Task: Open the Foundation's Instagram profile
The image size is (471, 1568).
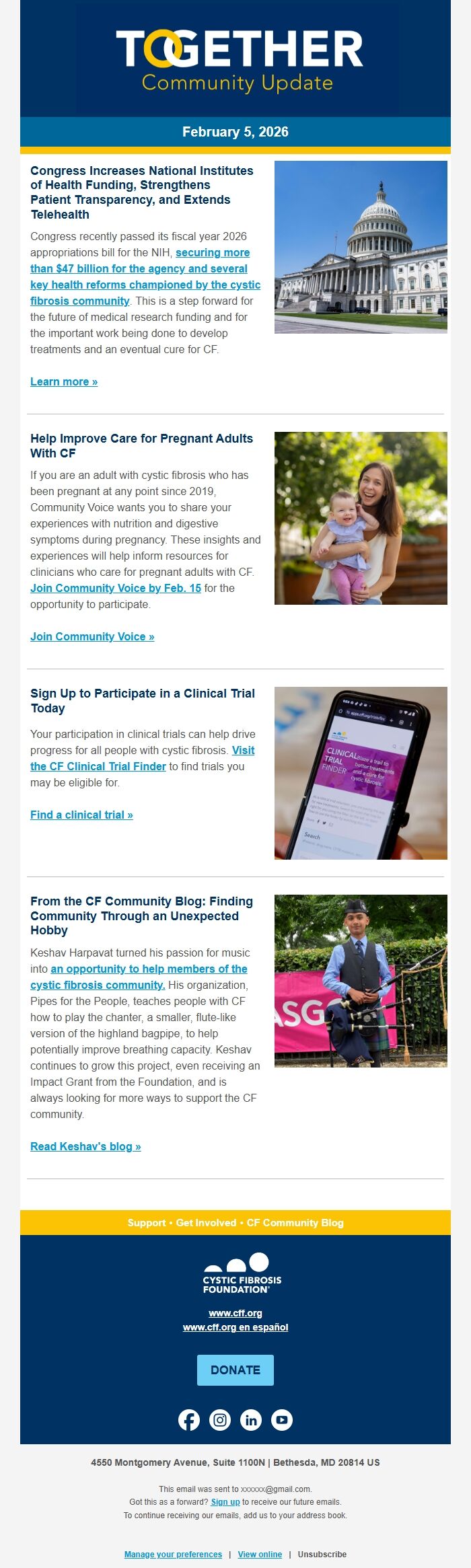Action: point(220,1420)
